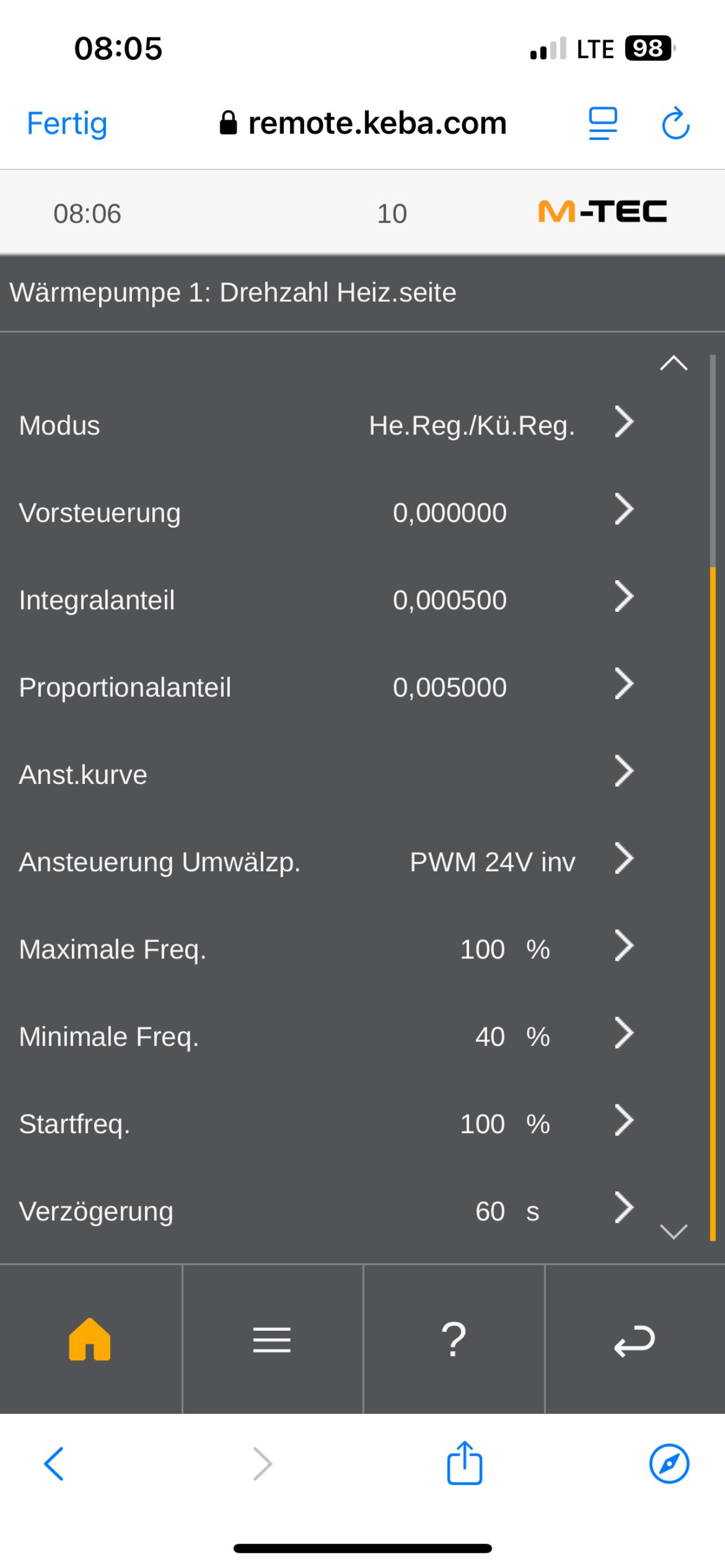Open Ansteuerung Umwälzp. setting
Image resolution: width=725 pixels, height=1568 pixels.
click(624, 859)
